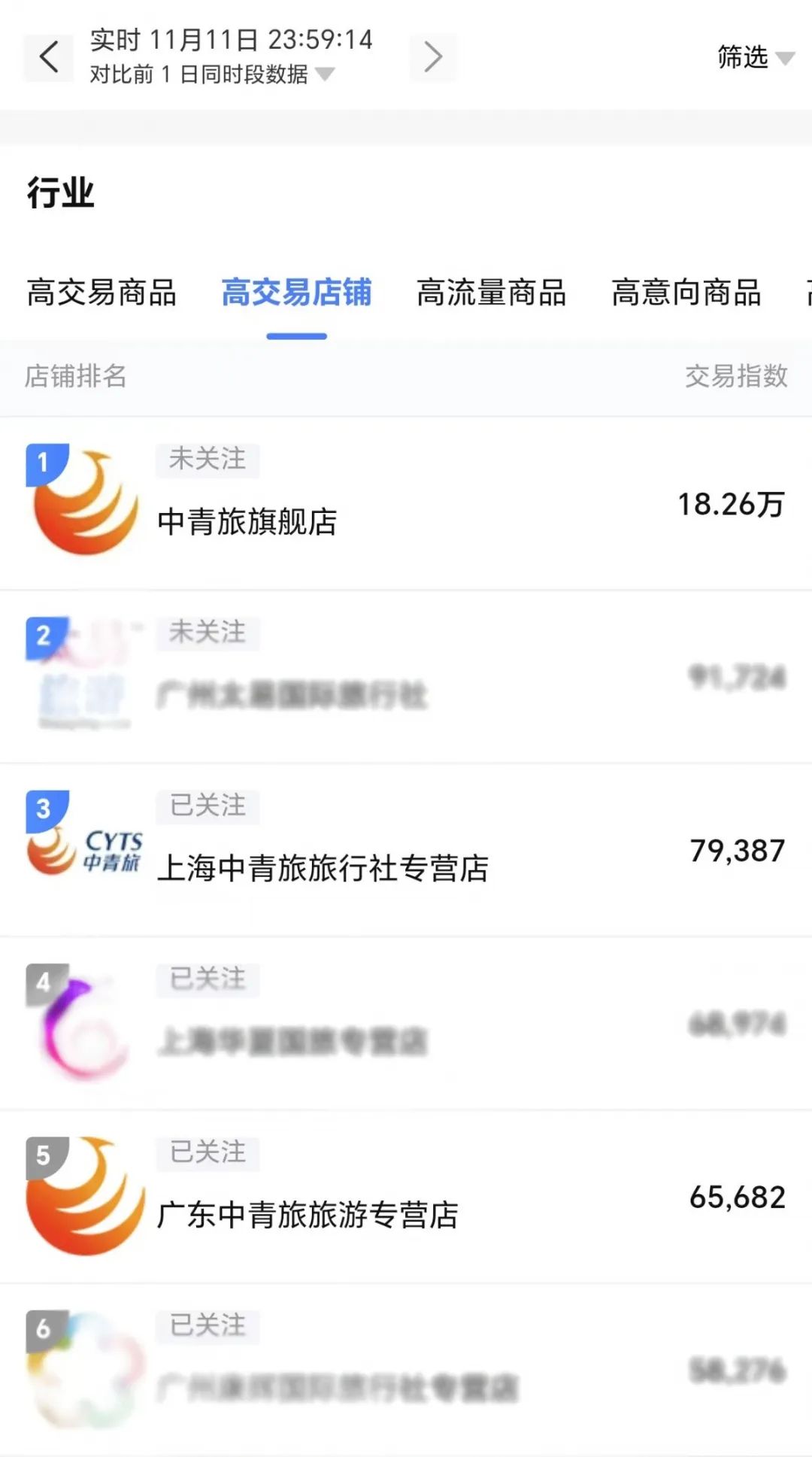Screen dimensions: 812x1457
Task: Tap 已关注 tag on 上海中青旅旅行社专营店
Action: tap(208, 806)
